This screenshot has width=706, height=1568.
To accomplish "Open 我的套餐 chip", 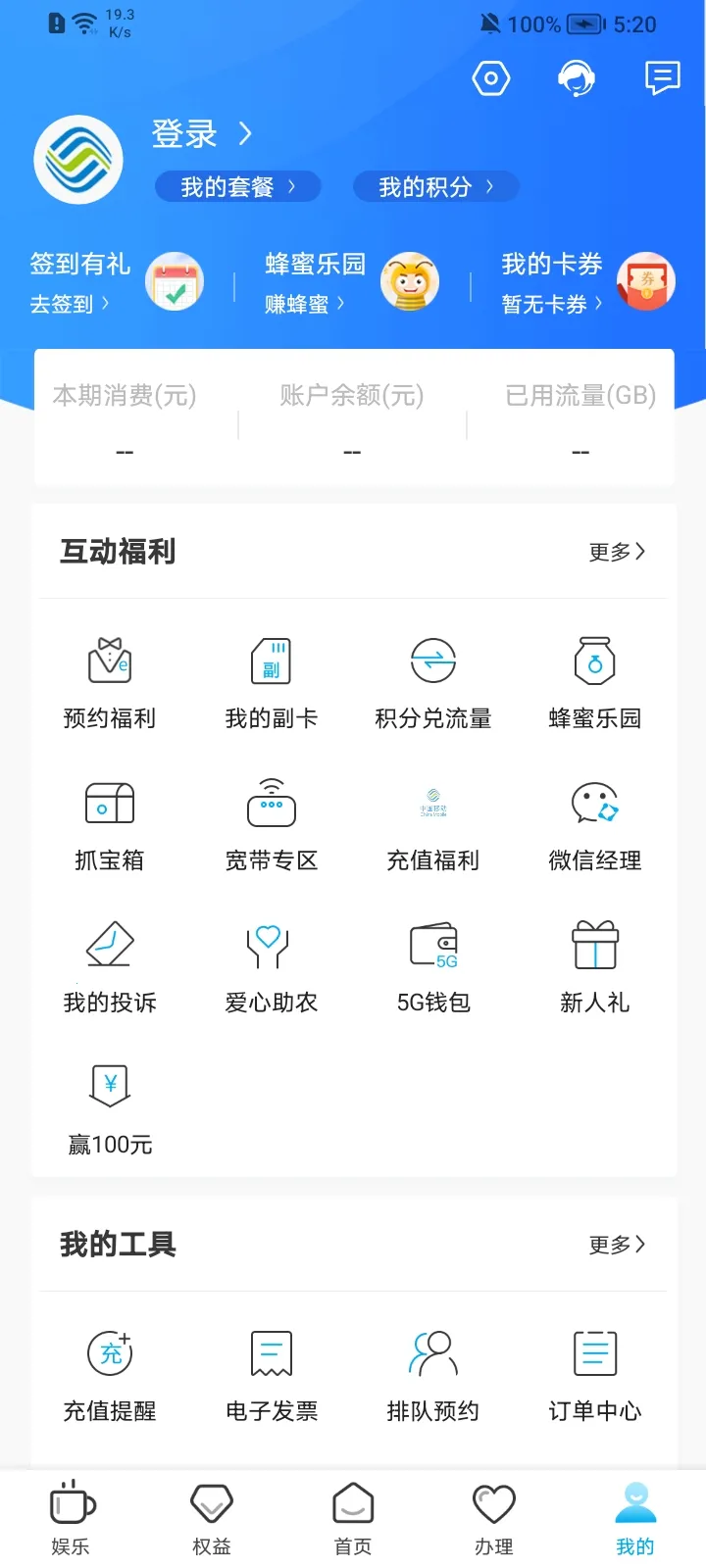I will 238,187.
